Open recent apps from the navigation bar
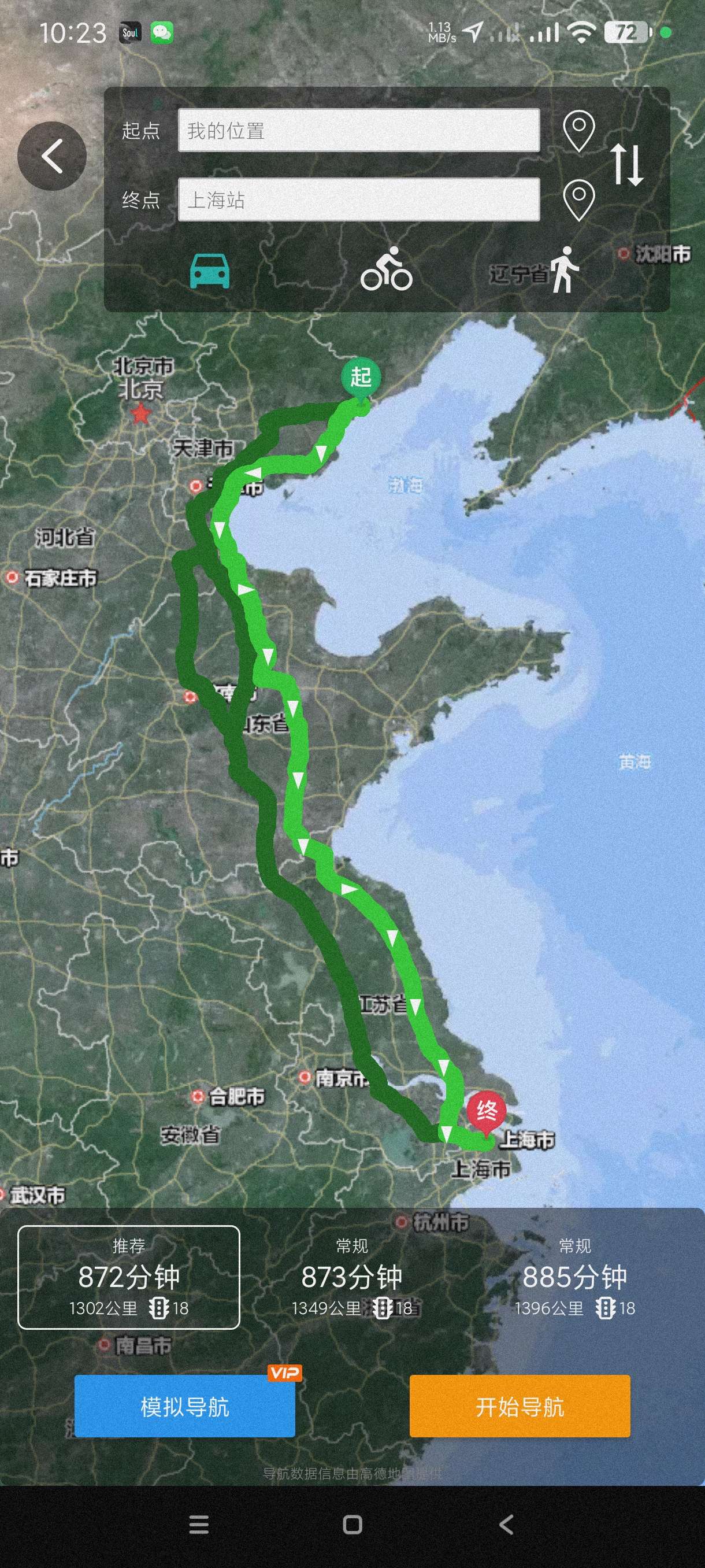This screenshot has height=1568, width=705. [199, 1524]
